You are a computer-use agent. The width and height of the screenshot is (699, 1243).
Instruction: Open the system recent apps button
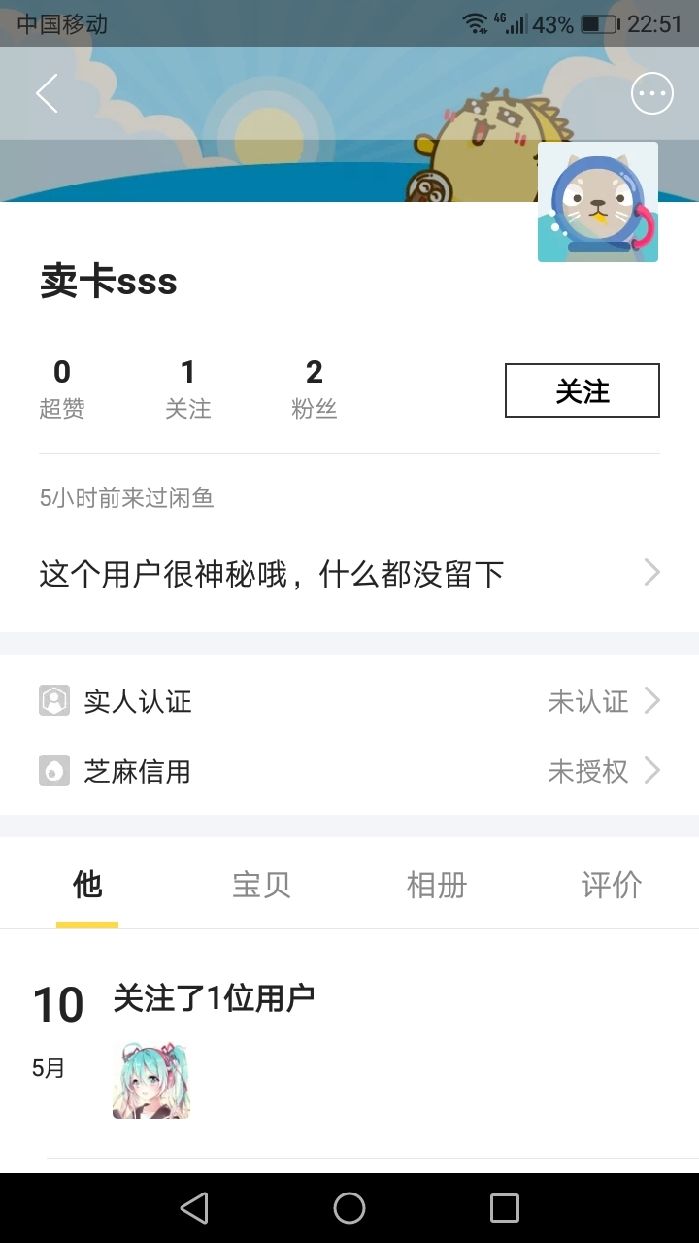click(x=504, y=1208)
